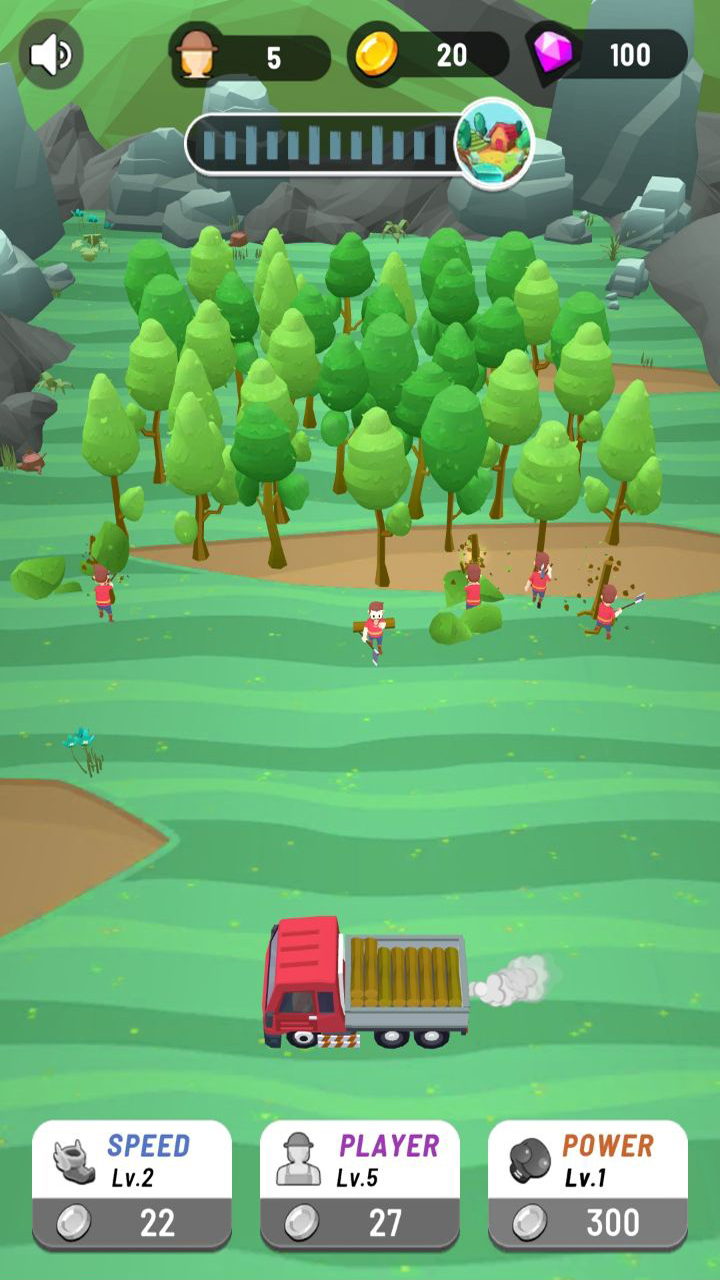Purchase the Power upgrade for 300
Viewport: 720px width, 1280px height.
588,1185
